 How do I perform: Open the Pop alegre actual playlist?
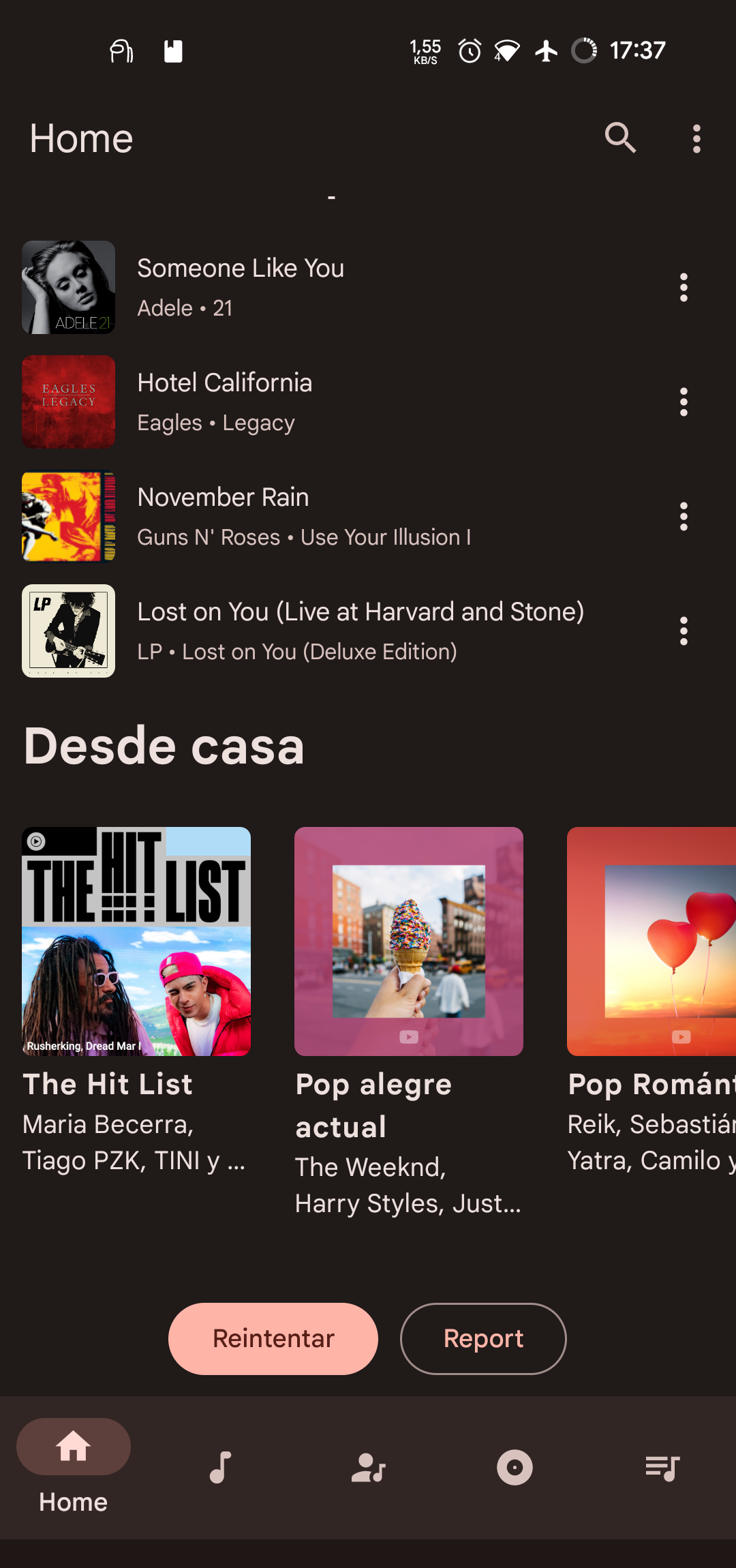(409, 941)
